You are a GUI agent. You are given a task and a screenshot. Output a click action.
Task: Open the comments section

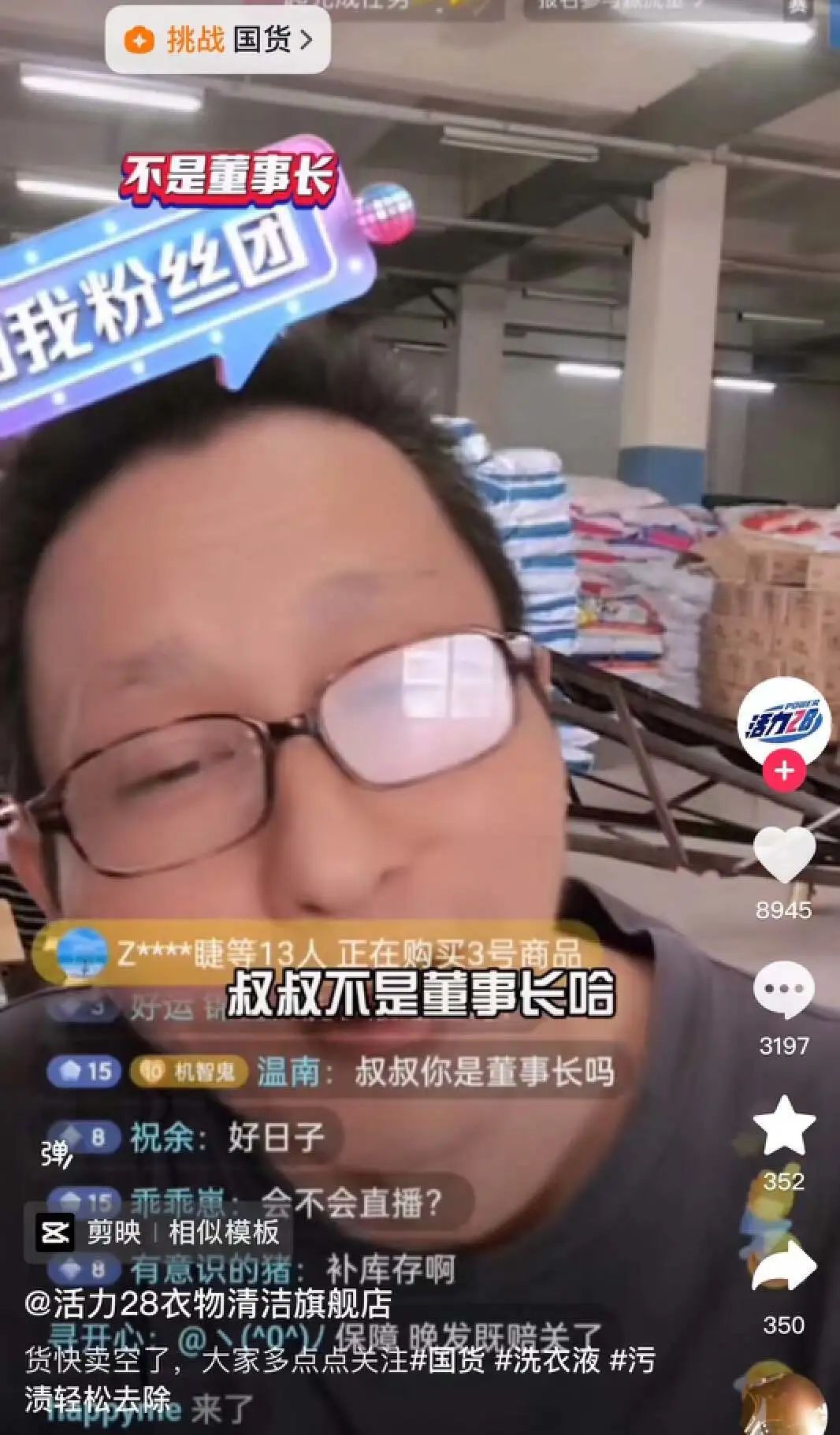coord(783,990)
